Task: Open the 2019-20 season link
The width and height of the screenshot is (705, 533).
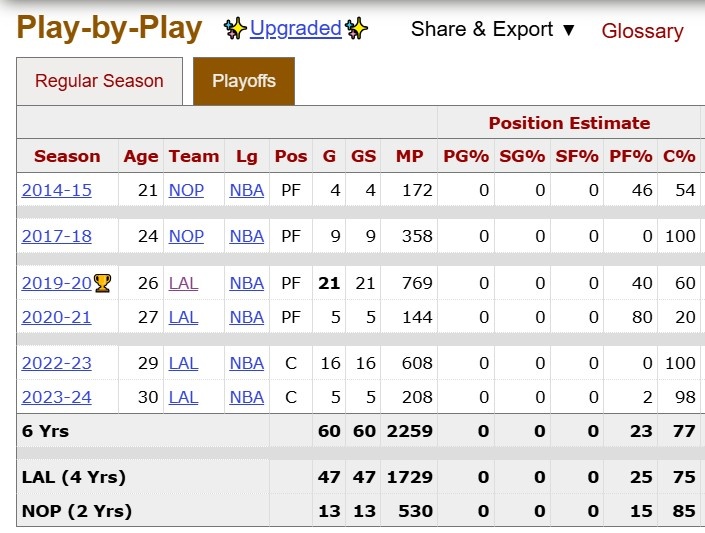Action: coord(56,283)
